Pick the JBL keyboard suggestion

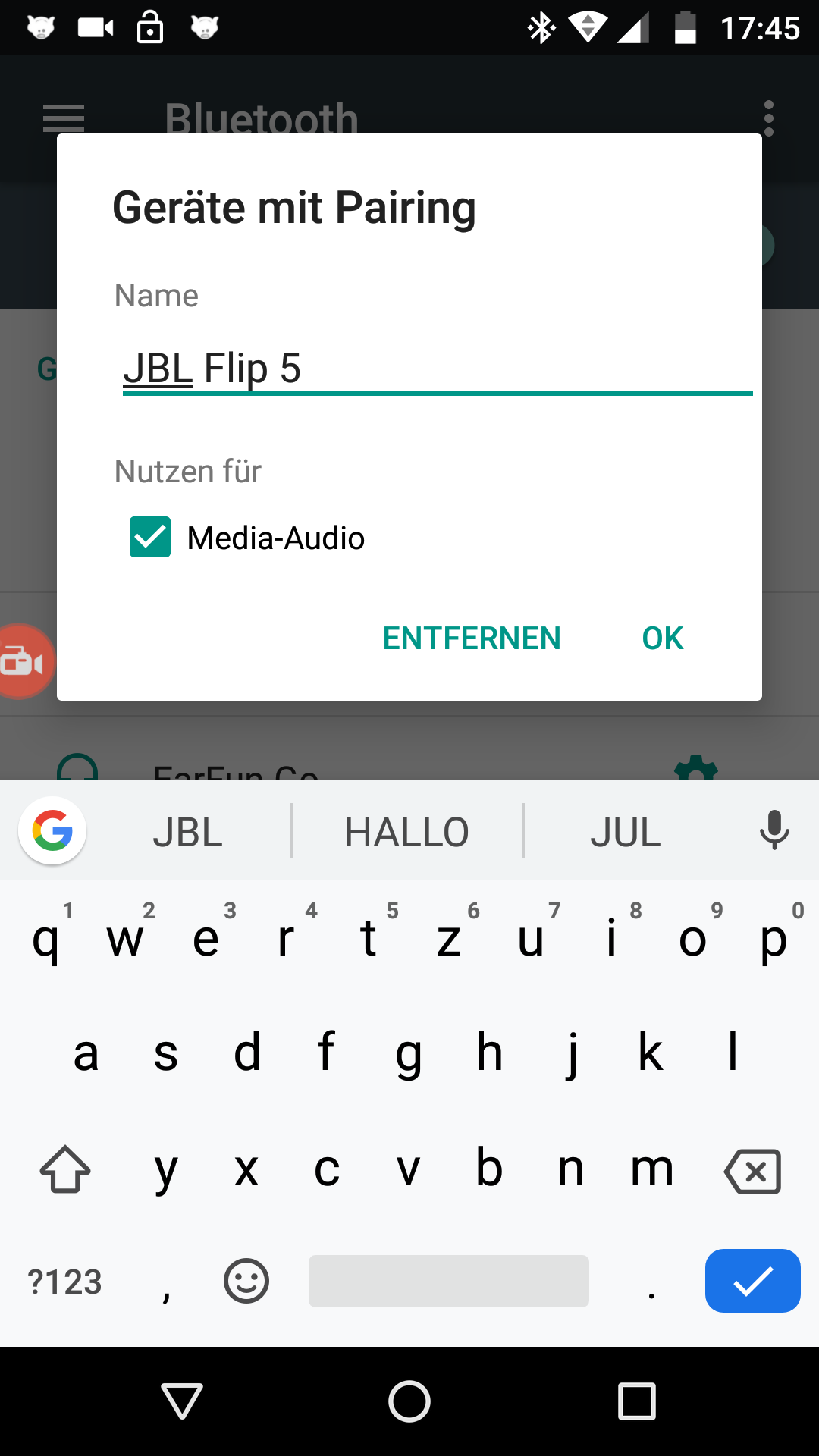pyautogui.click(x=187, y=832)
